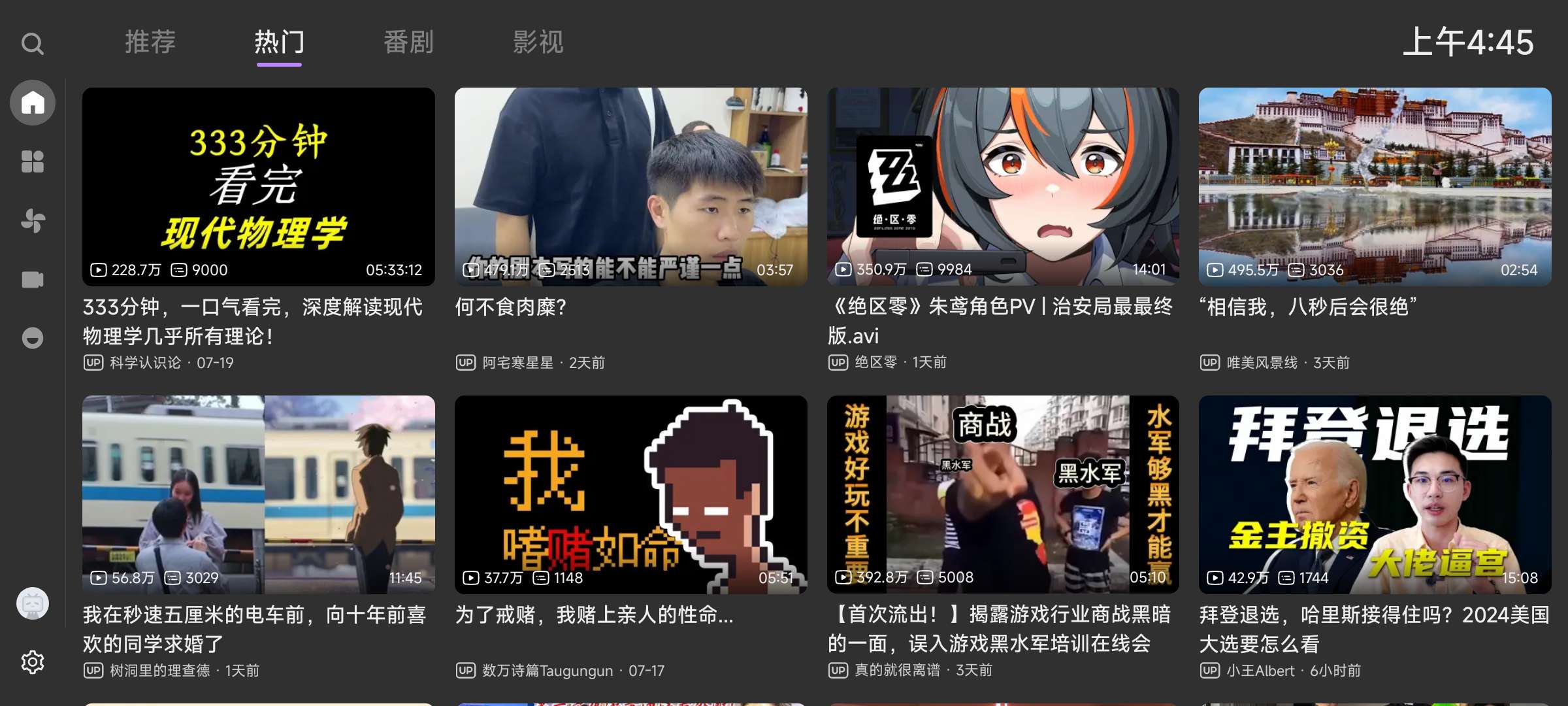The image size is (1568, 706).
Task: Open the search icon
Action: [x=32, y=44]
